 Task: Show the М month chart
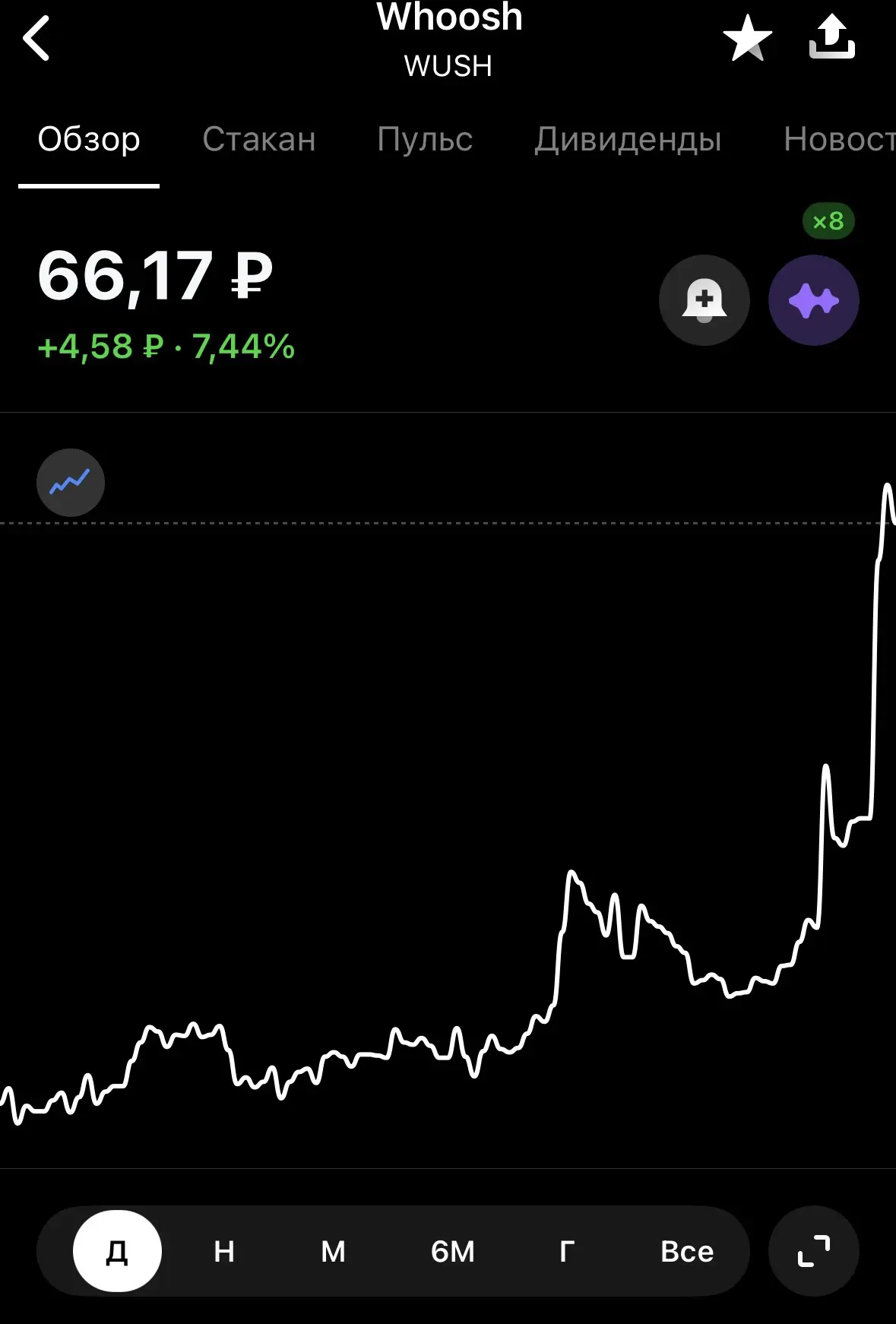[333, 1251]
